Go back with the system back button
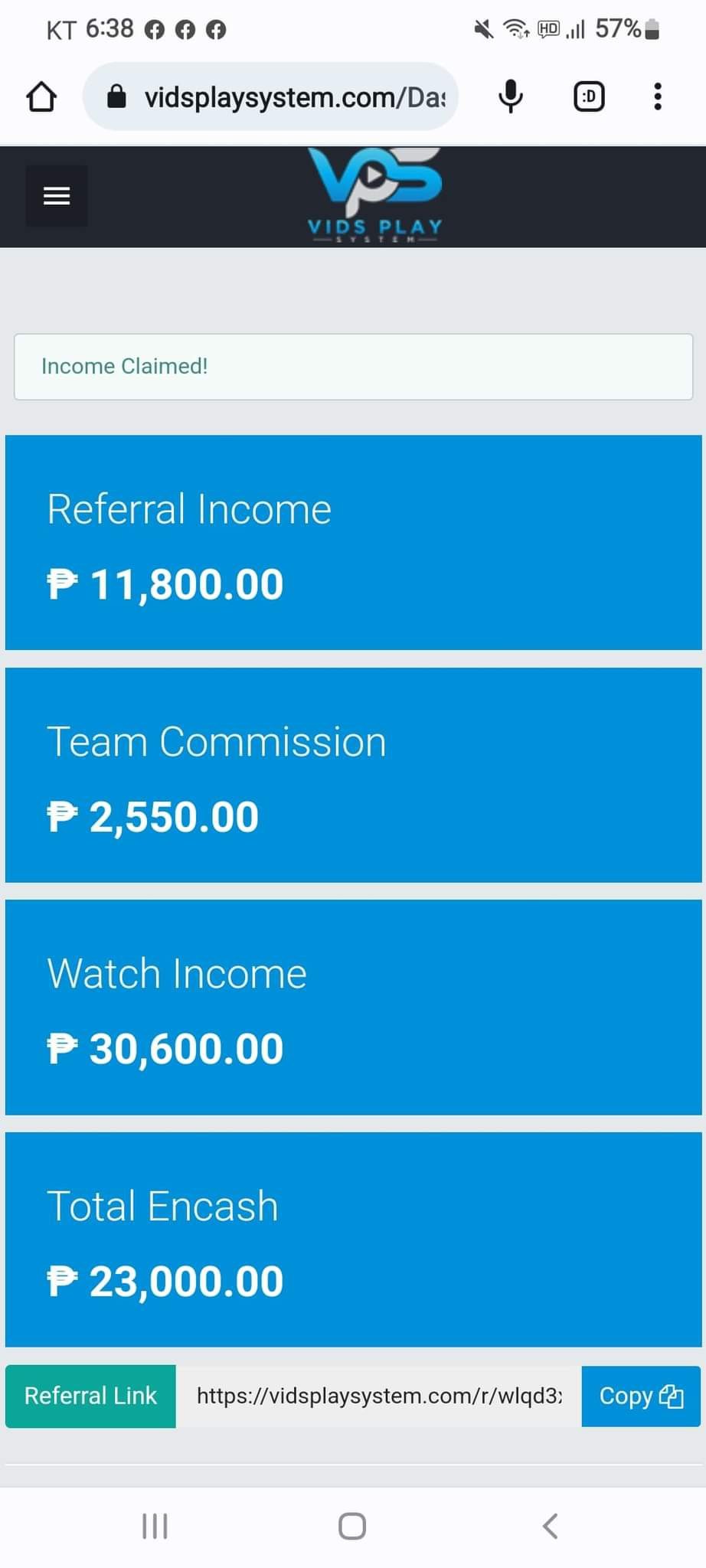The height and width of the screenshot is (1568, 706). [x=550, y=1525]
